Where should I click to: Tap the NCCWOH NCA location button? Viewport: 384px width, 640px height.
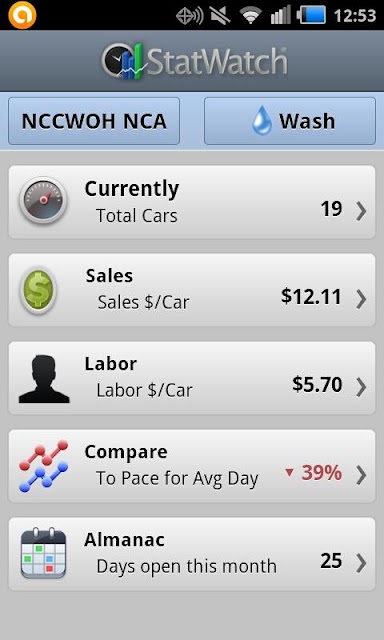(x=94, y=121)
